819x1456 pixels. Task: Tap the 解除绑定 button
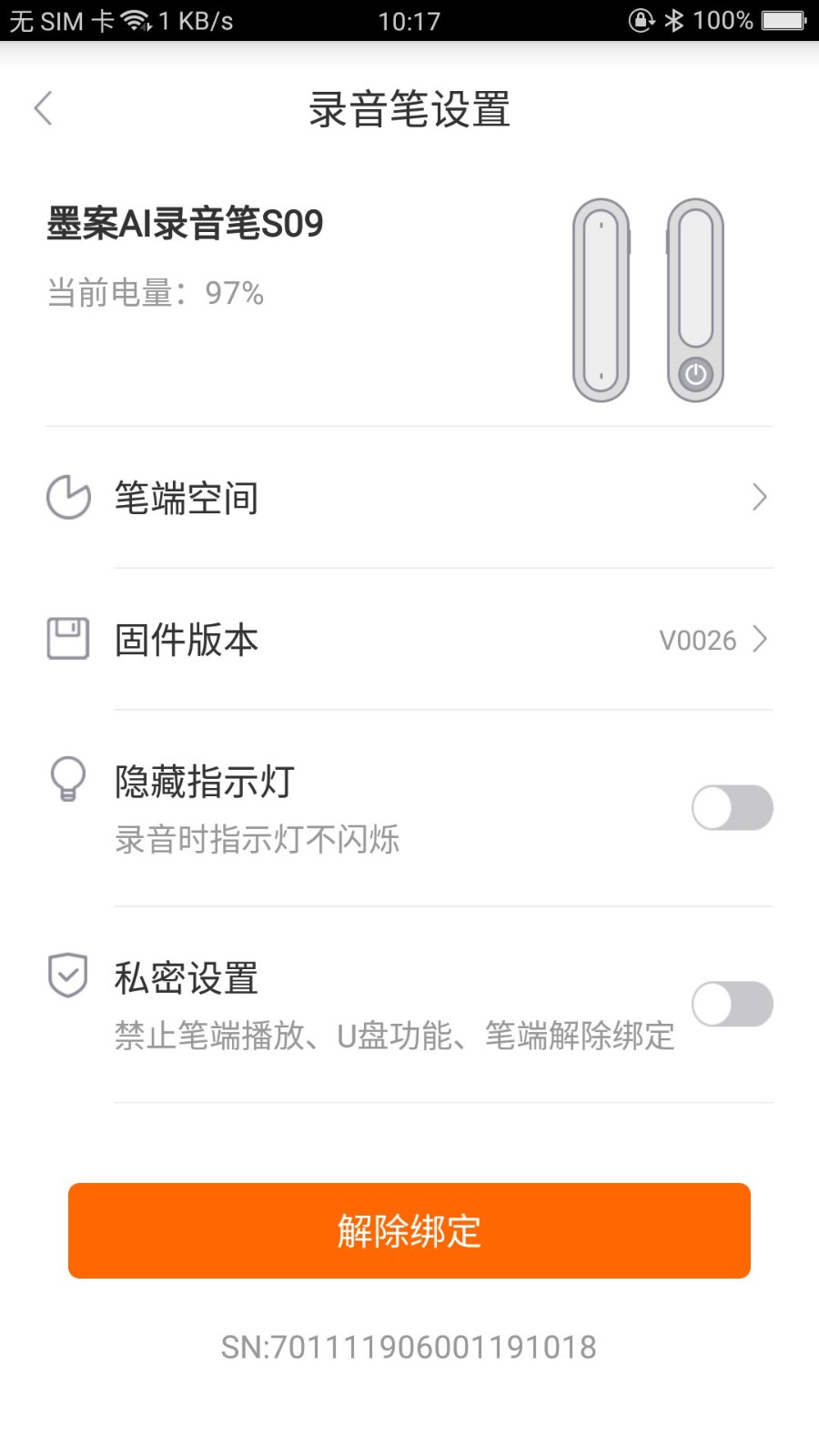coord(409,1230)
